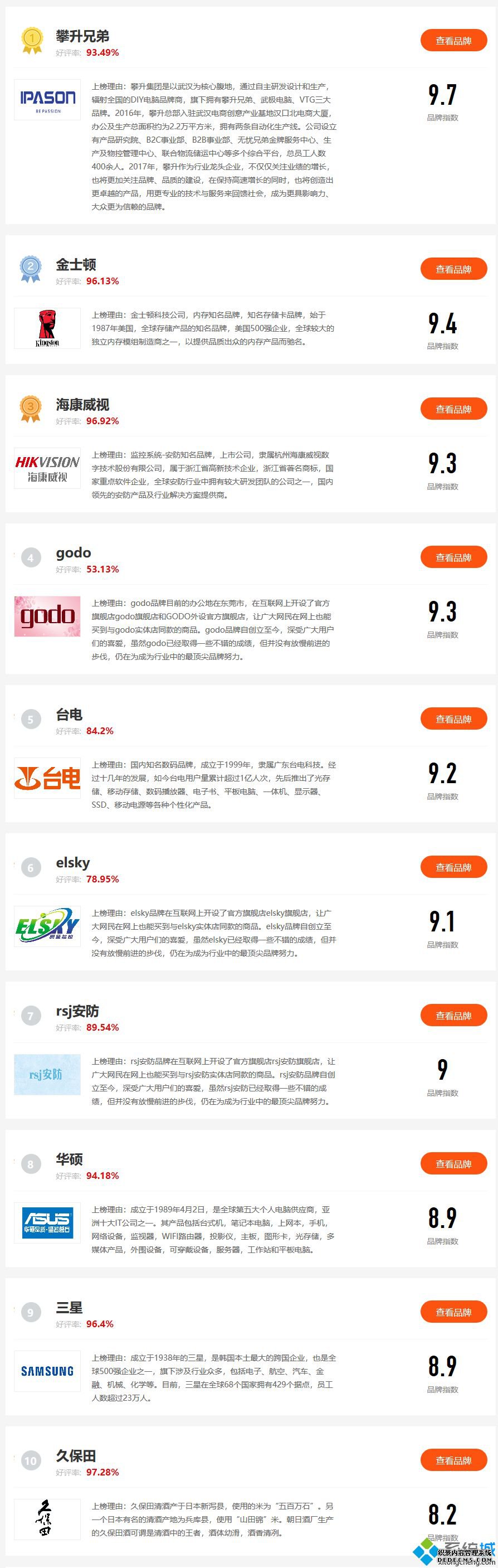The width and height of the screenshot is (498, 1568).
Task: Tap 查看品牌 beside 久保田
Action: (x=453, y=1460)
